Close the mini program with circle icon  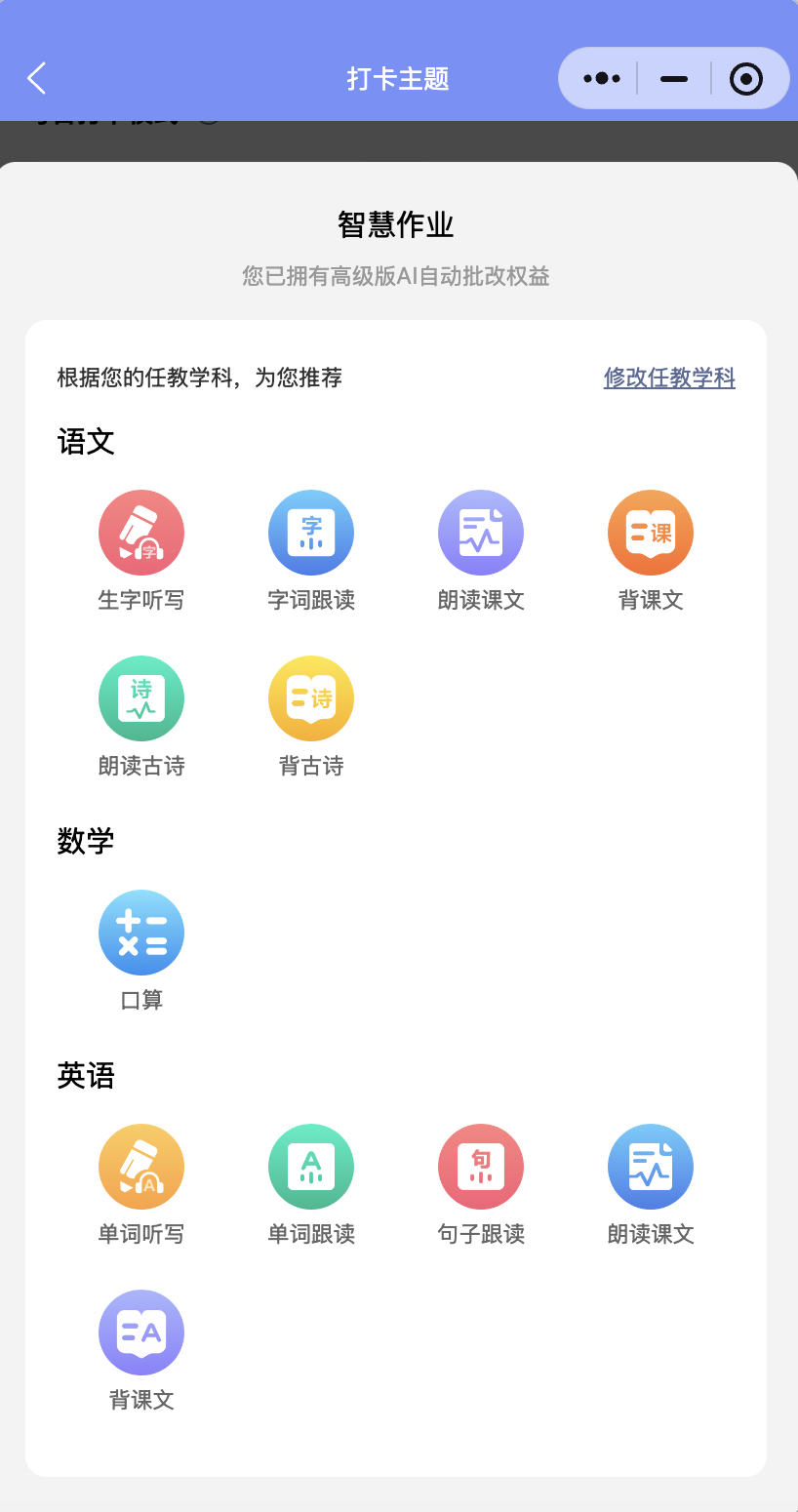[746, 78]
